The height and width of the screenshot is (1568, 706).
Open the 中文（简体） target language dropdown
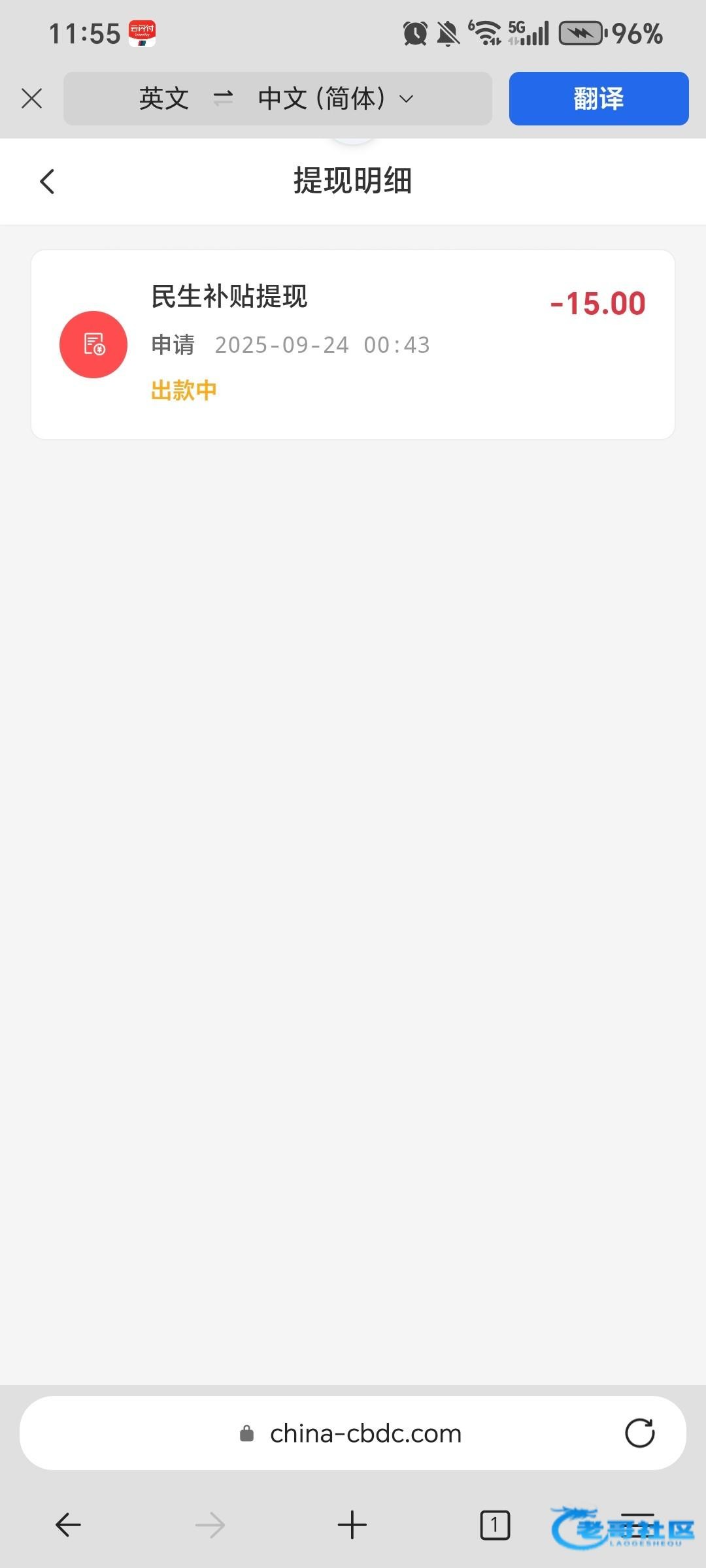pyautogui.click(x=335, y=99)
